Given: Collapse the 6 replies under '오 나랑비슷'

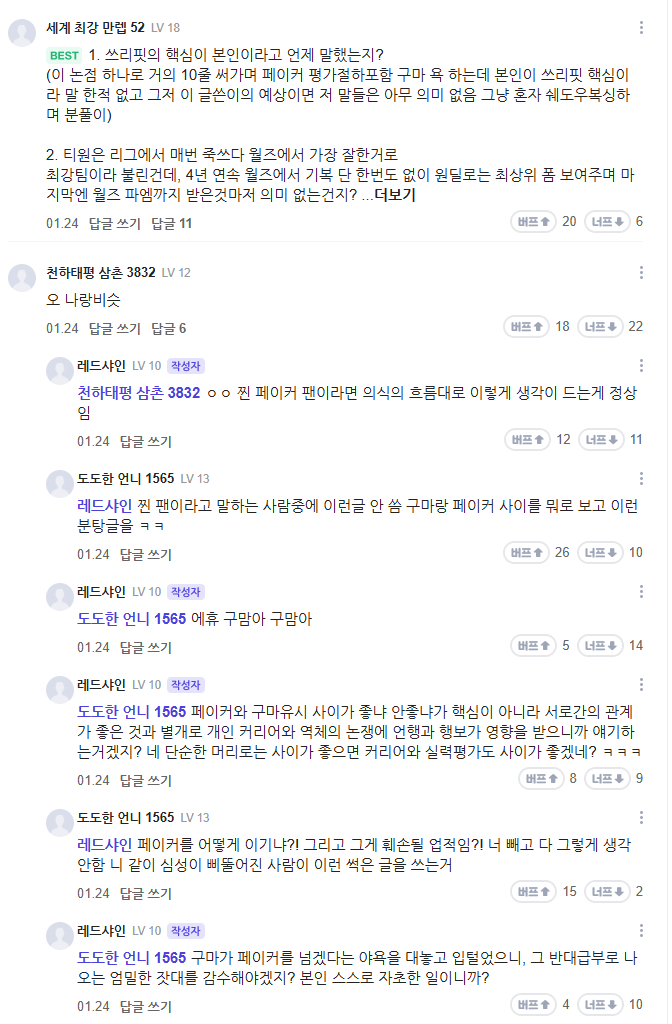Looking at the screenshot, I should (168, 328).
